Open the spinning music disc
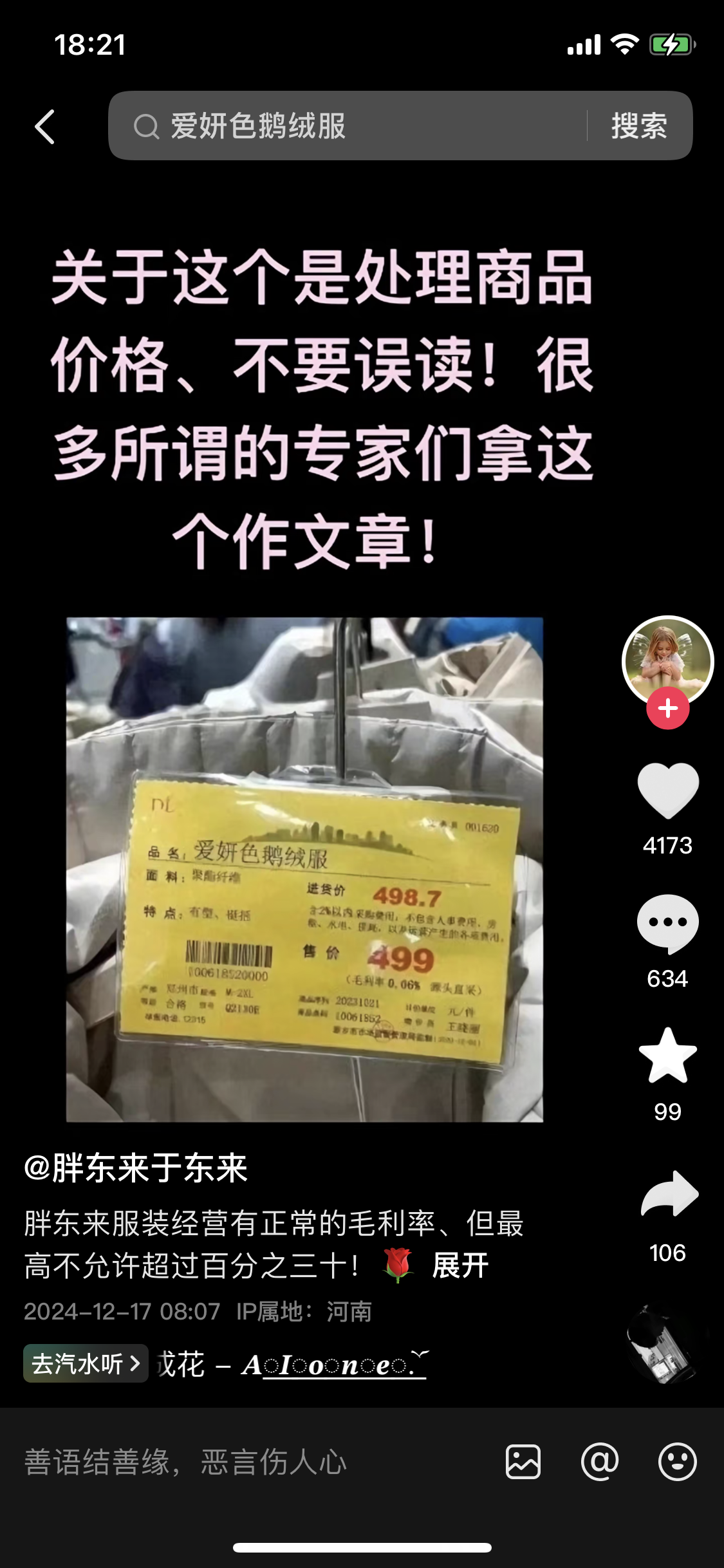724x1568 pixels. tap(664, 1345)
